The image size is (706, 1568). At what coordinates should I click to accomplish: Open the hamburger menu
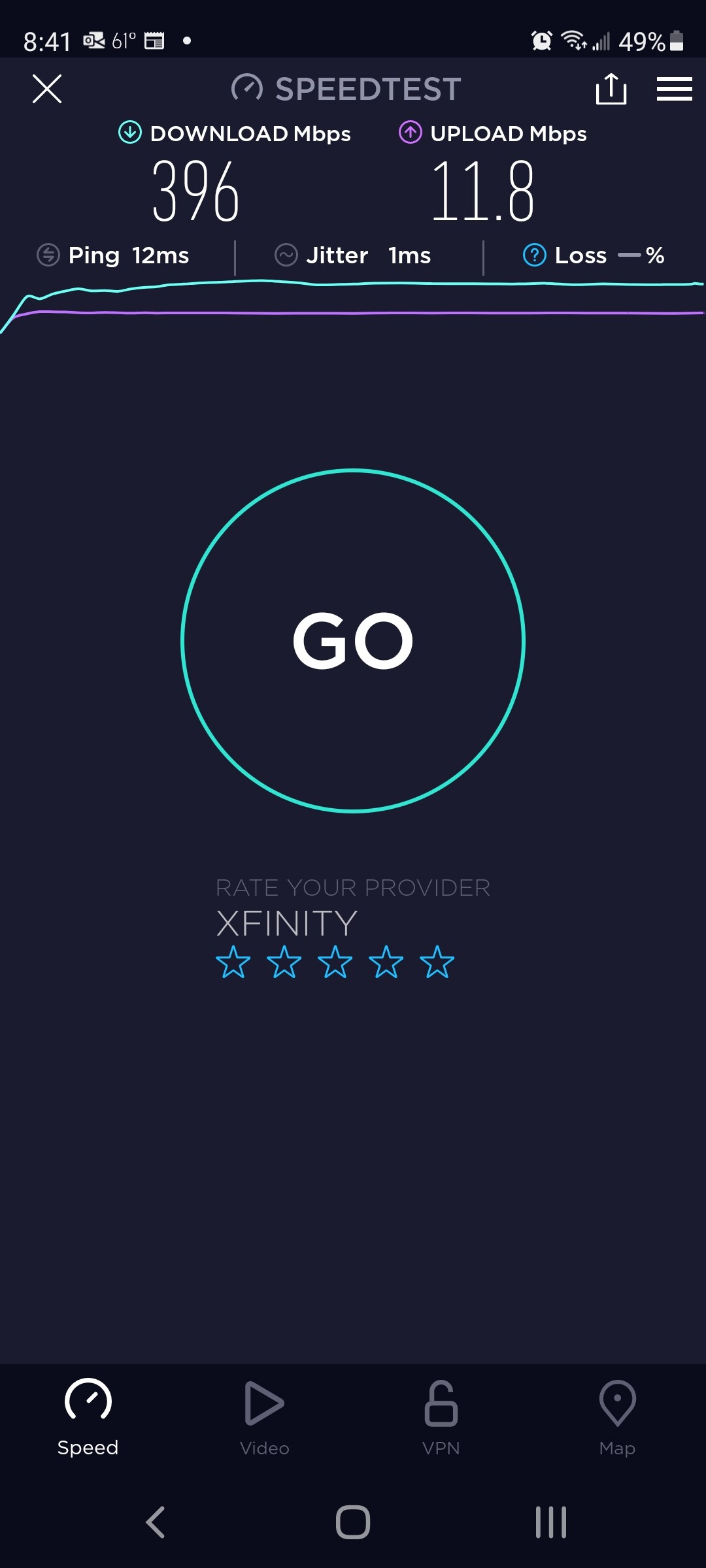coord(674,89)
